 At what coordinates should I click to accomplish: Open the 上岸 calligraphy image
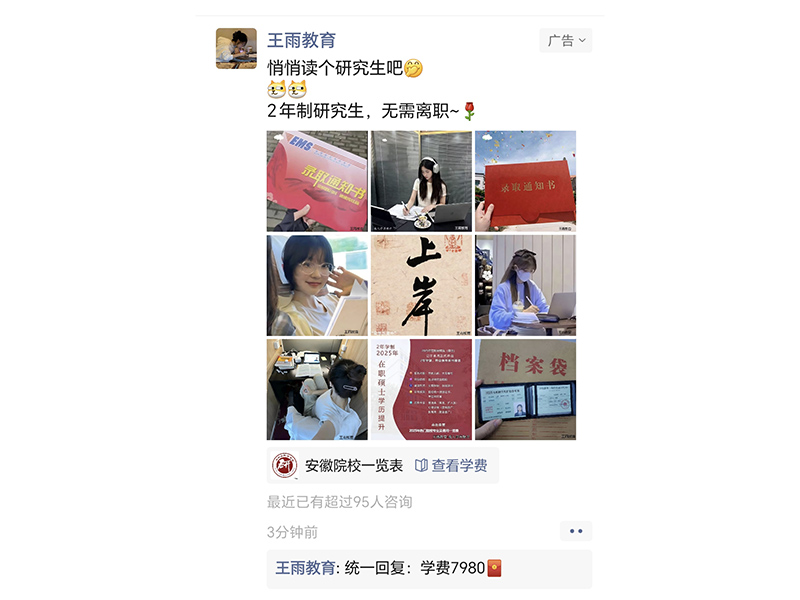pyautogui.click(x=421, y=285)
